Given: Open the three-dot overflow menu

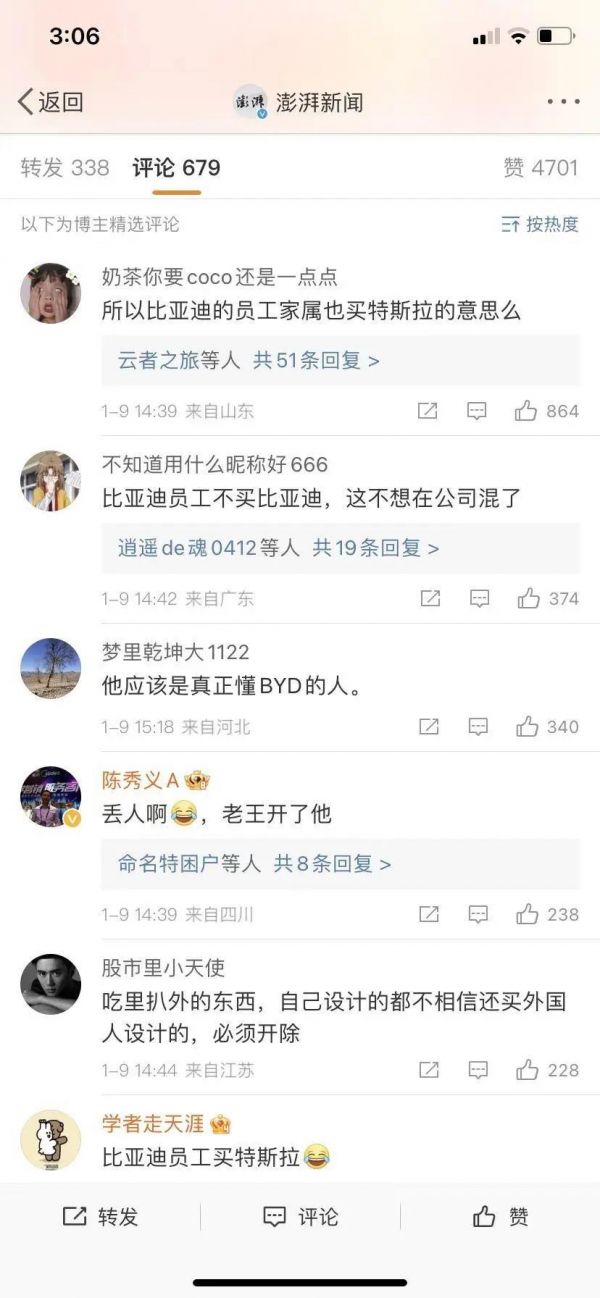Looking at the screenshot, I should pos(563,101).
